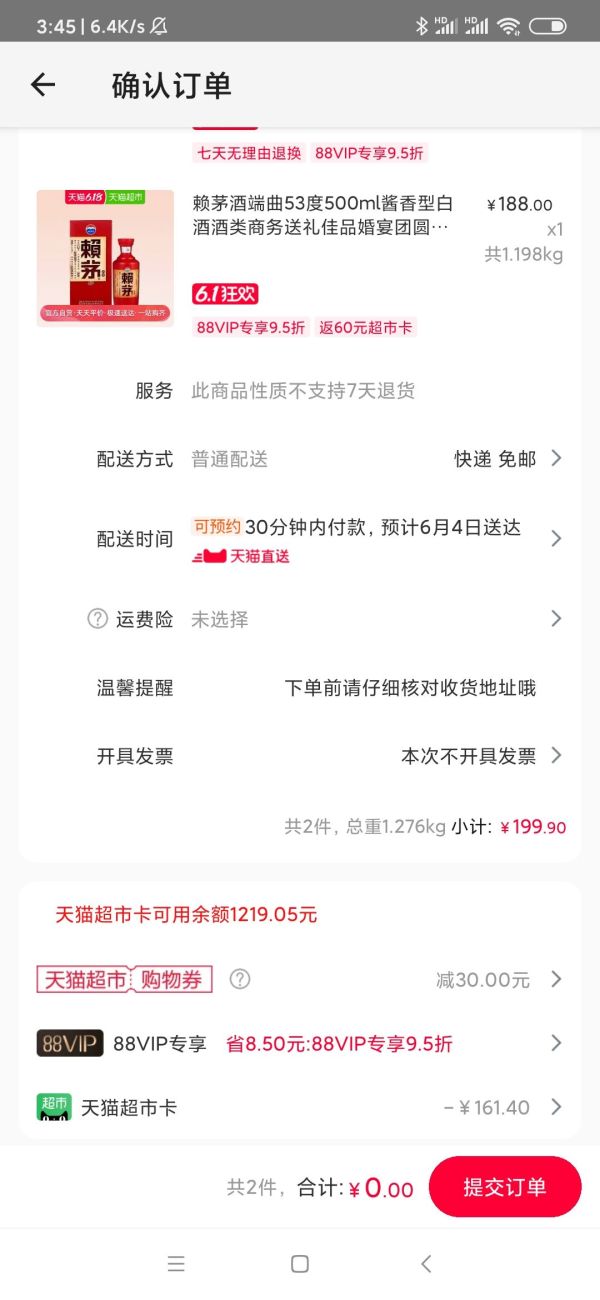Viewport: 600px width, 1300px height.
Task: Select 运费险 shipping insurance option
Action: coord(555,619)
